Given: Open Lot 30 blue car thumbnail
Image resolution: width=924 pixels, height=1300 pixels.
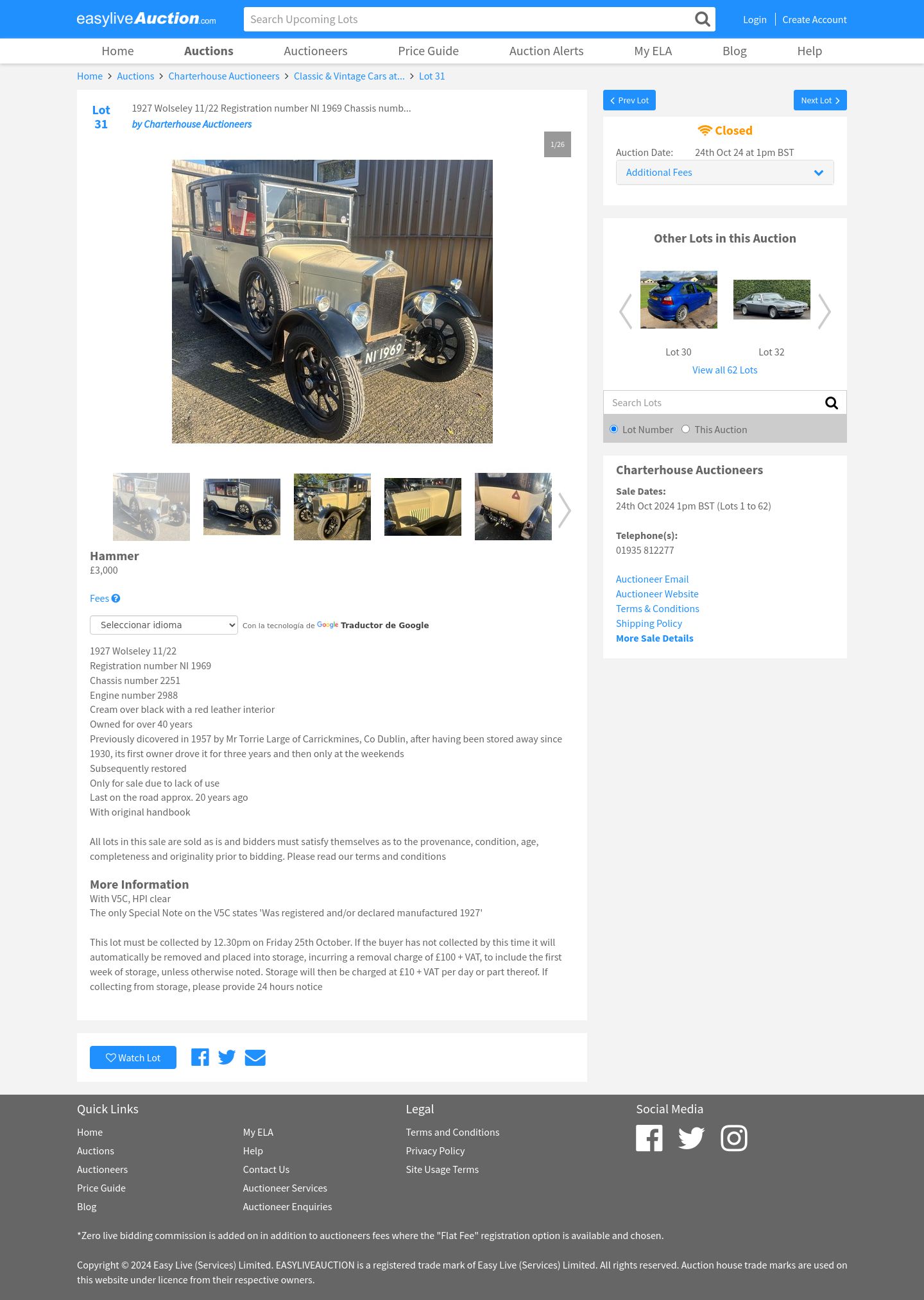Looking at the screenshot, I should [678, 300].
